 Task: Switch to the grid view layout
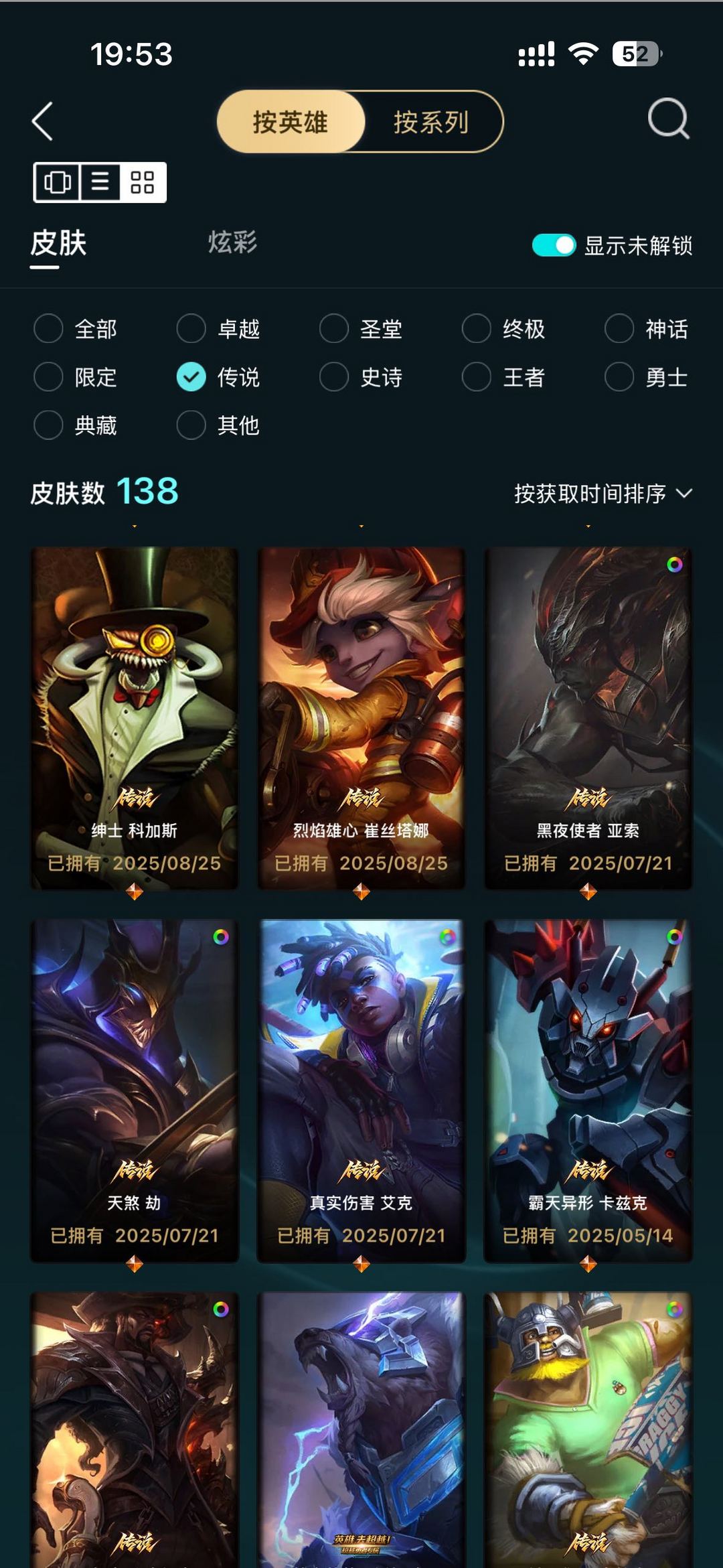point(143,182)
